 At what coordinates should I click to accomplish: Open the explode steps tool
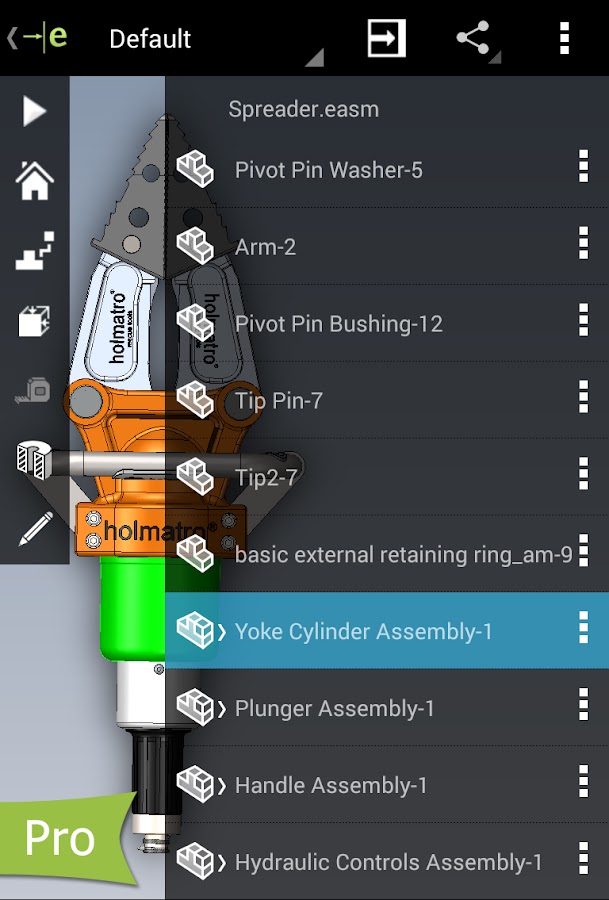34,251
